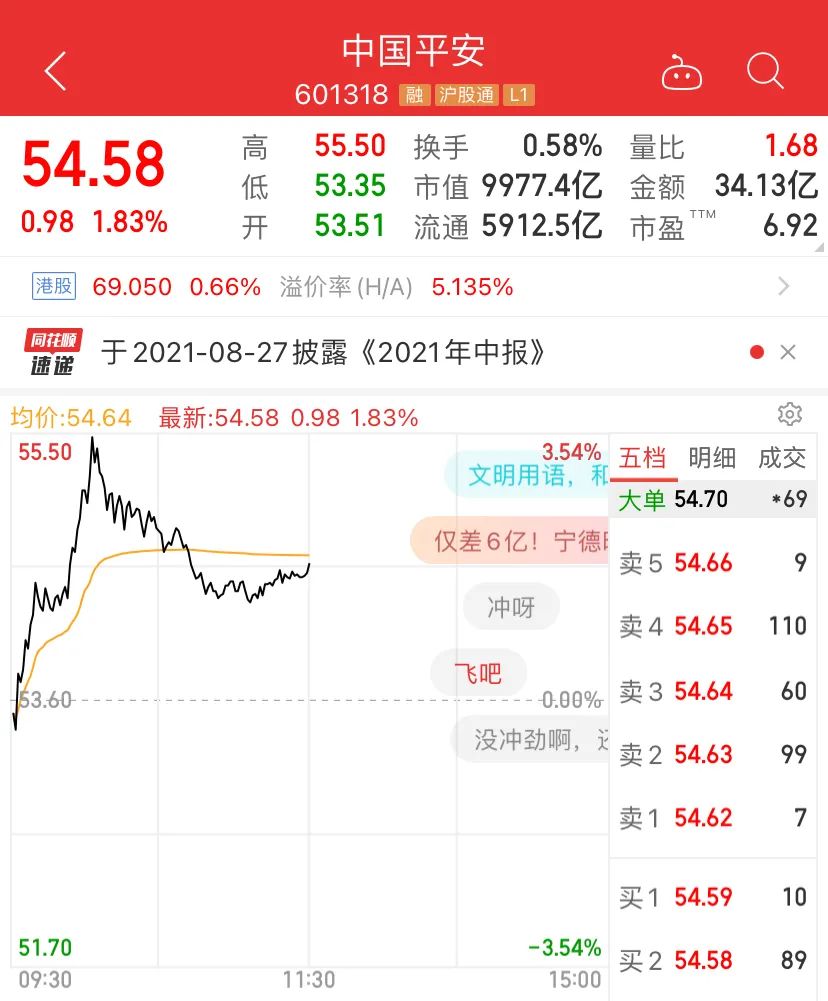Select the 五档 tab

[x=642, y=458]
